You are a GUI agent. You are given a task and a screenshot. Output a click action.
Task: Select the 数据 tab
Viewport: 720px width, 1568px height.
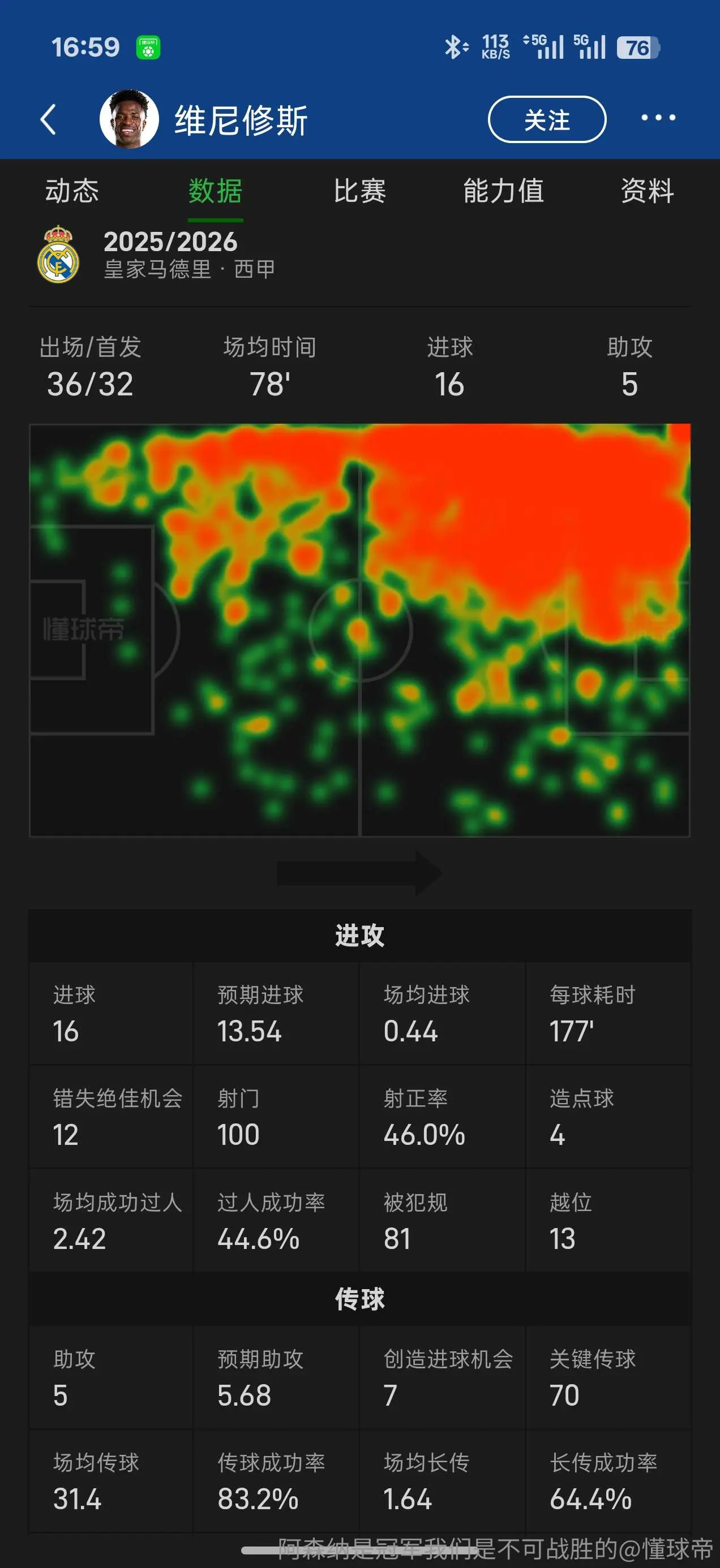click(216, 191)
